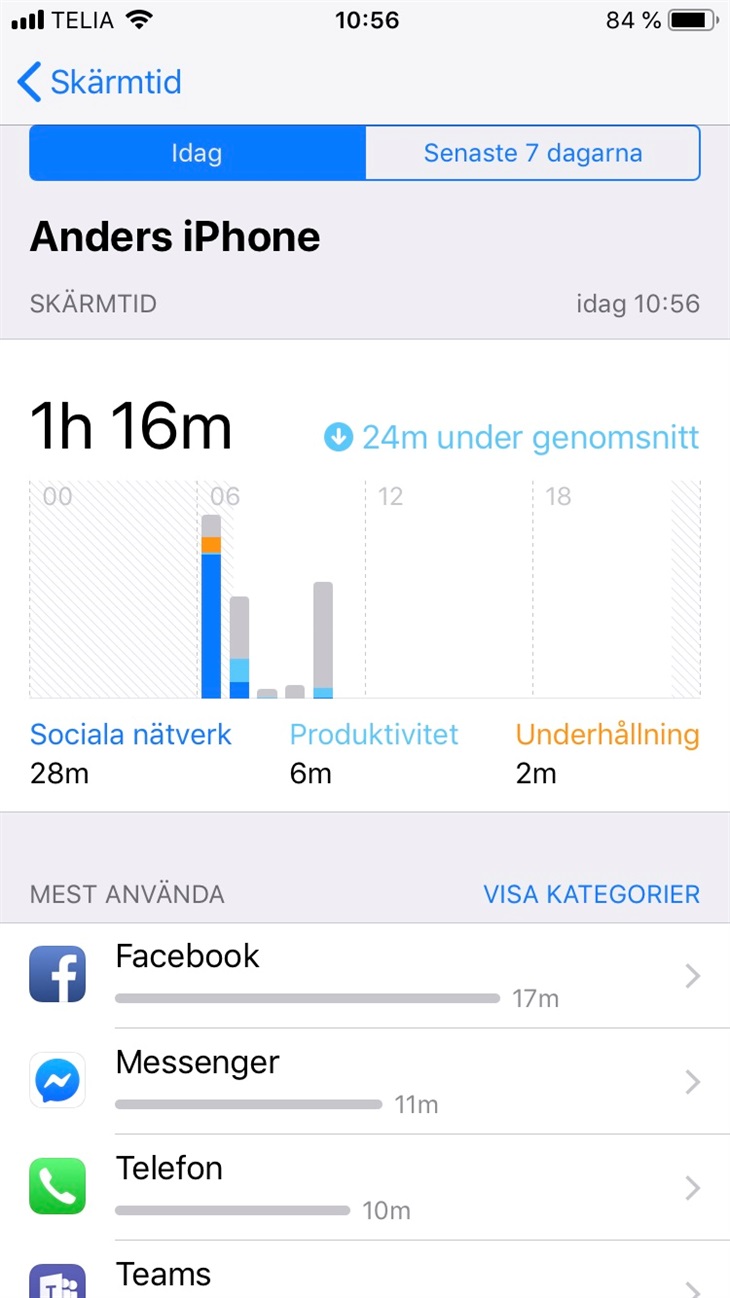The width and height of the screenshot is (730, 1298).
Task: Open Messenger usage details
Action: pos(365,1082)
